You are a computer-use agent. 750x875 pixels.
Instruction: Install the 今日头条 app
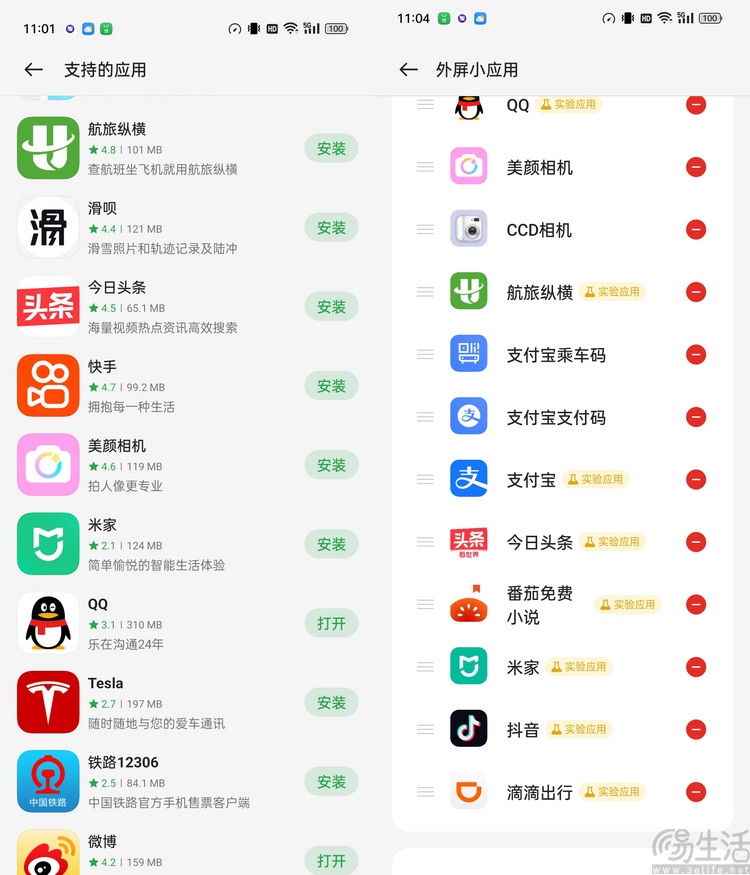pos(331,307)
